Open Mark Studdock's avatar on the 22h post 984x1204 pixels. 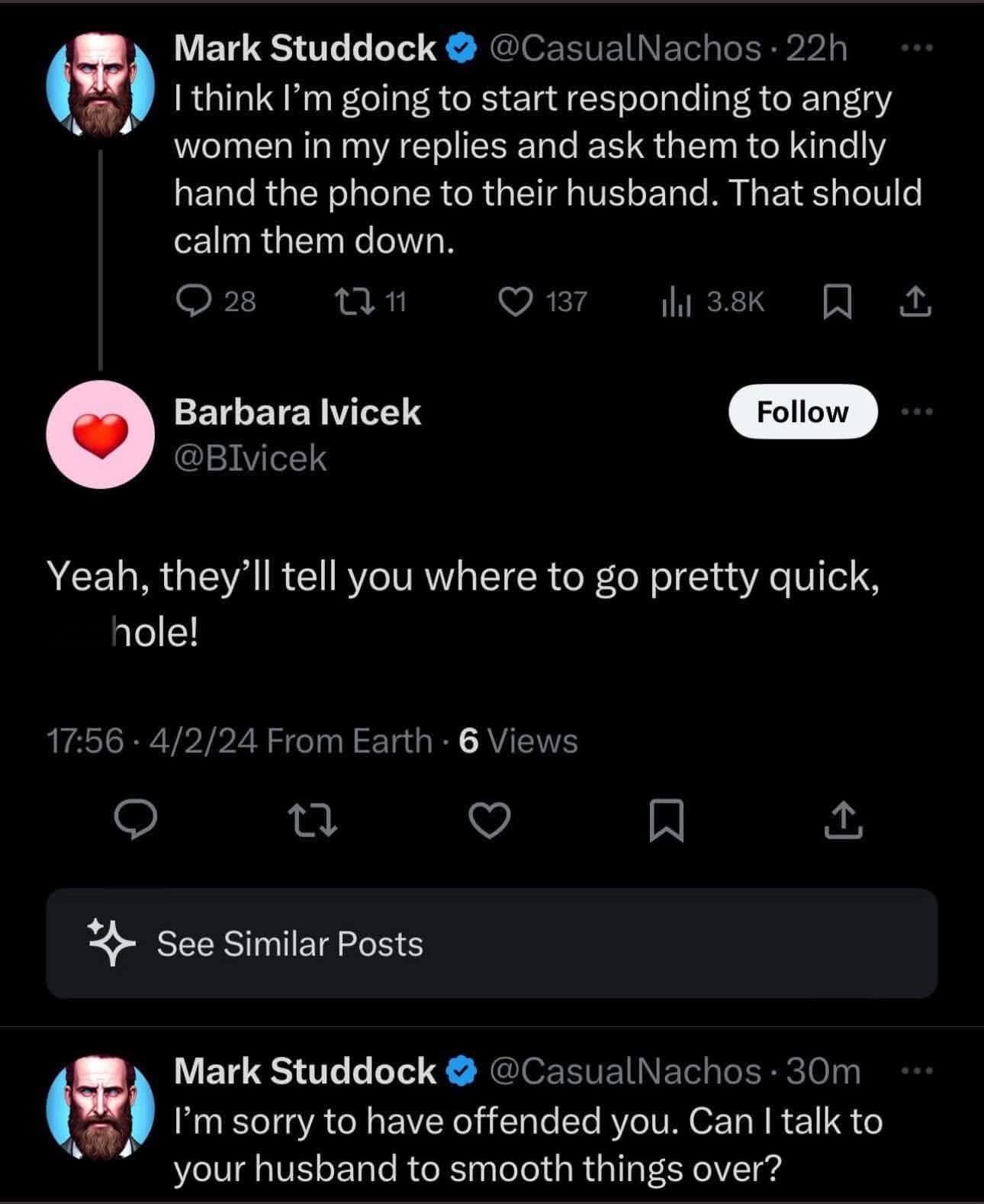click(100, 84)
